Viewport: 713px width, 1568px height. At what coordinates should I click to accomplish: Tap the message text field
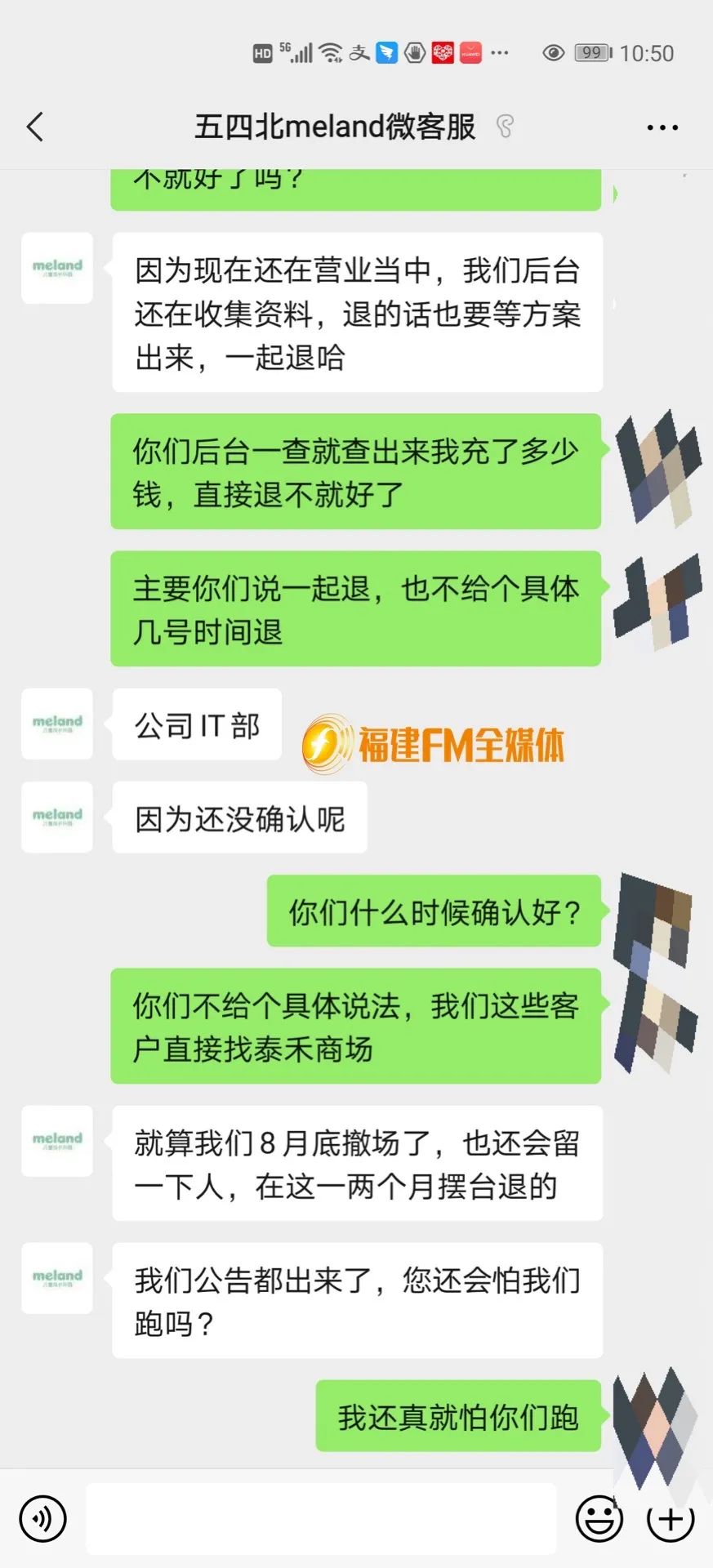[x=321, y=1518]
